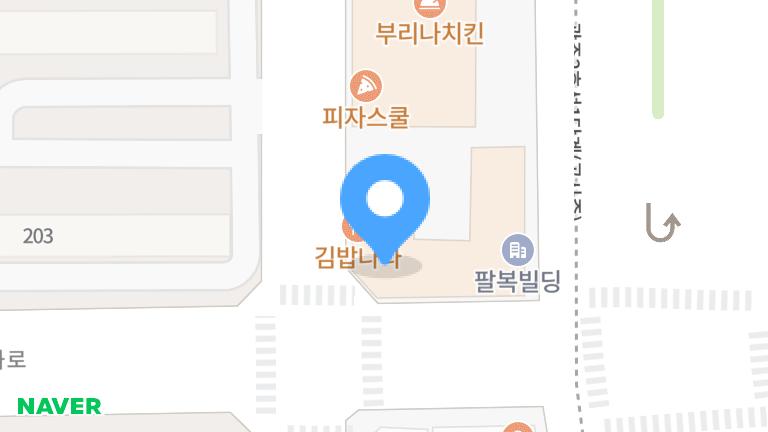Open the 피자스쿨 place marker
The width and height of the screenshot is (768, 432).
coord(366,86)
